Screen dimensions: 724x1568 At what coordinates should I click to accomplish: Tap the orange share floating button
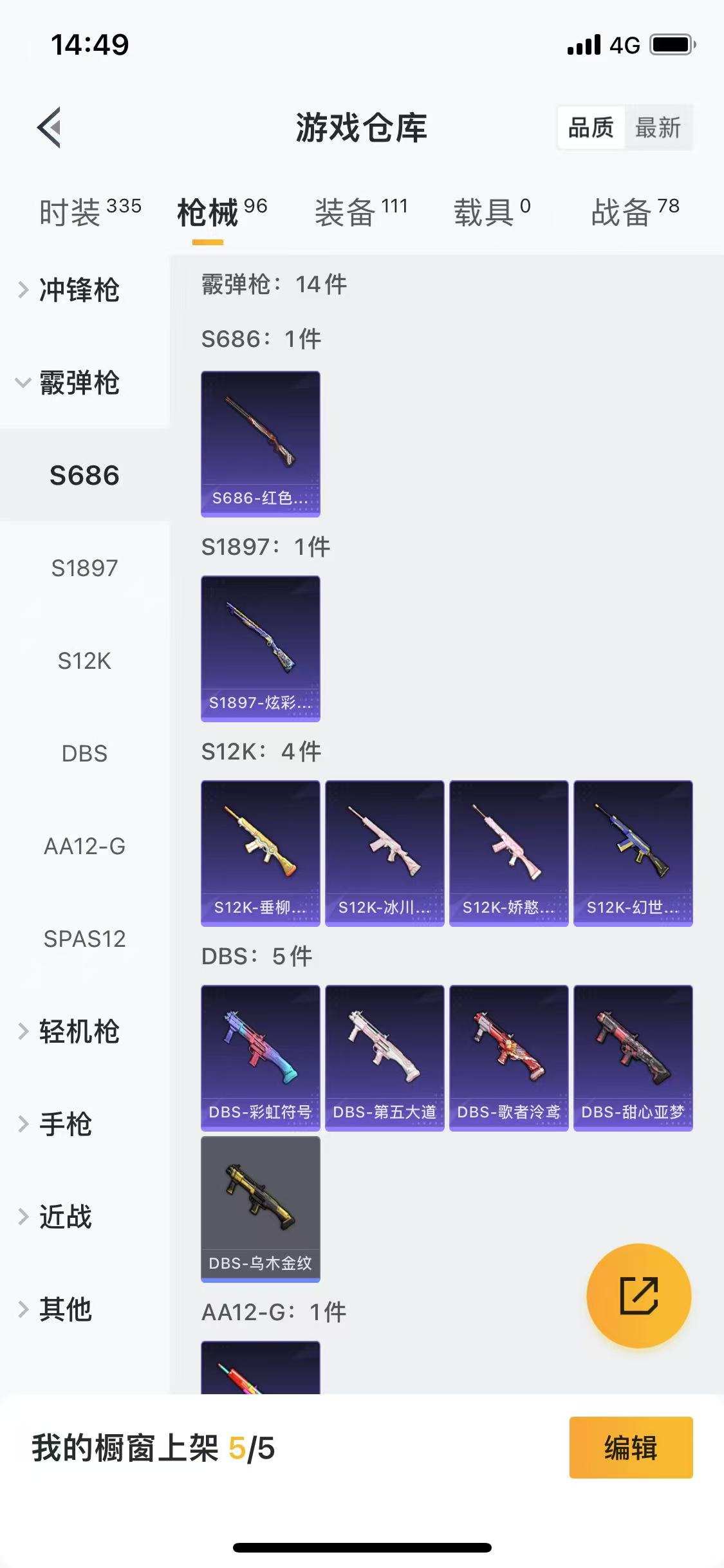click(x=638, y=1296)
